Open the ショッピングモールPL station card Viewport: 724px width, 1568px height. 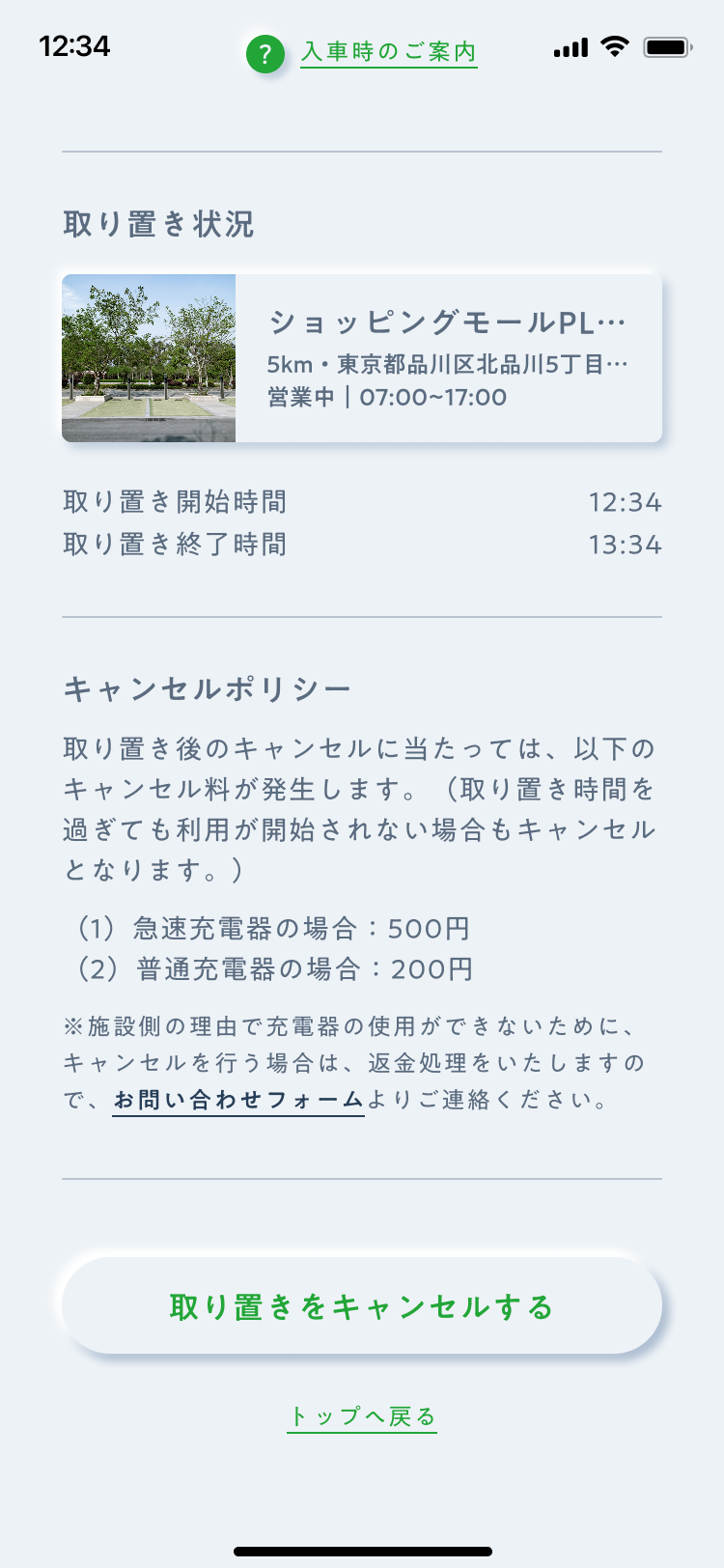coord(362,358)
